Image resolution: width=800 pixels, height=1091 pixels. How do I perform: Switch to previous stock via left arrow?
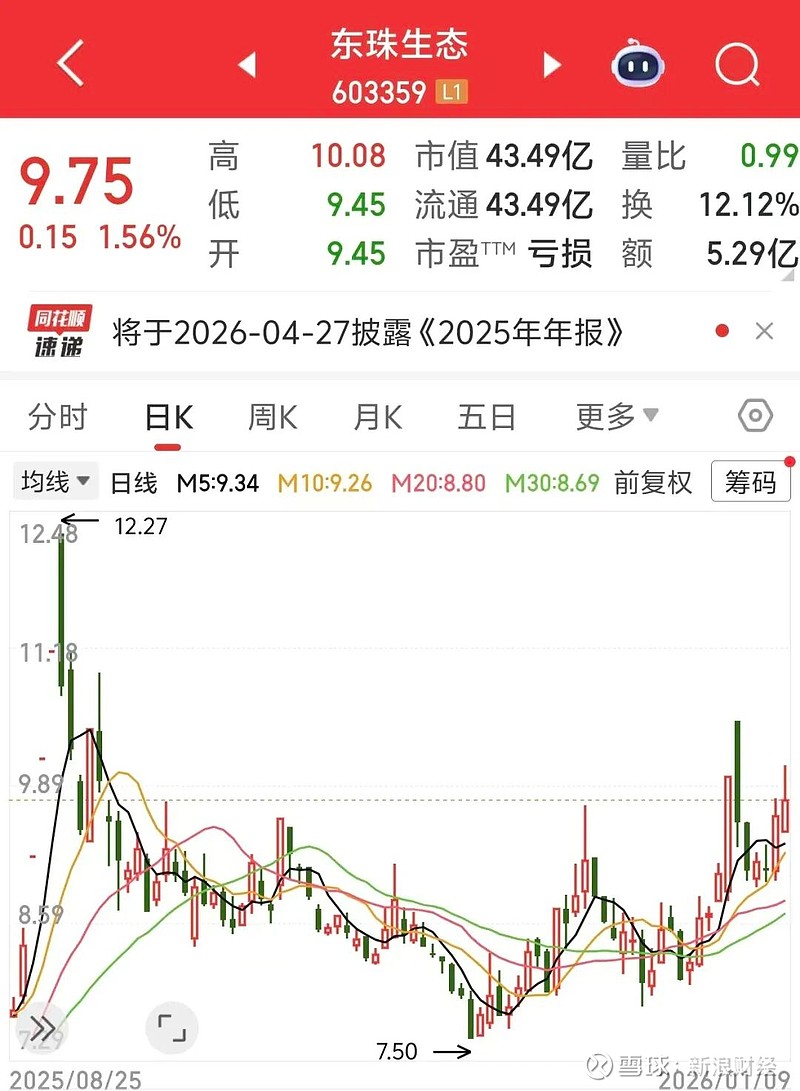click(x=245, y=64)
